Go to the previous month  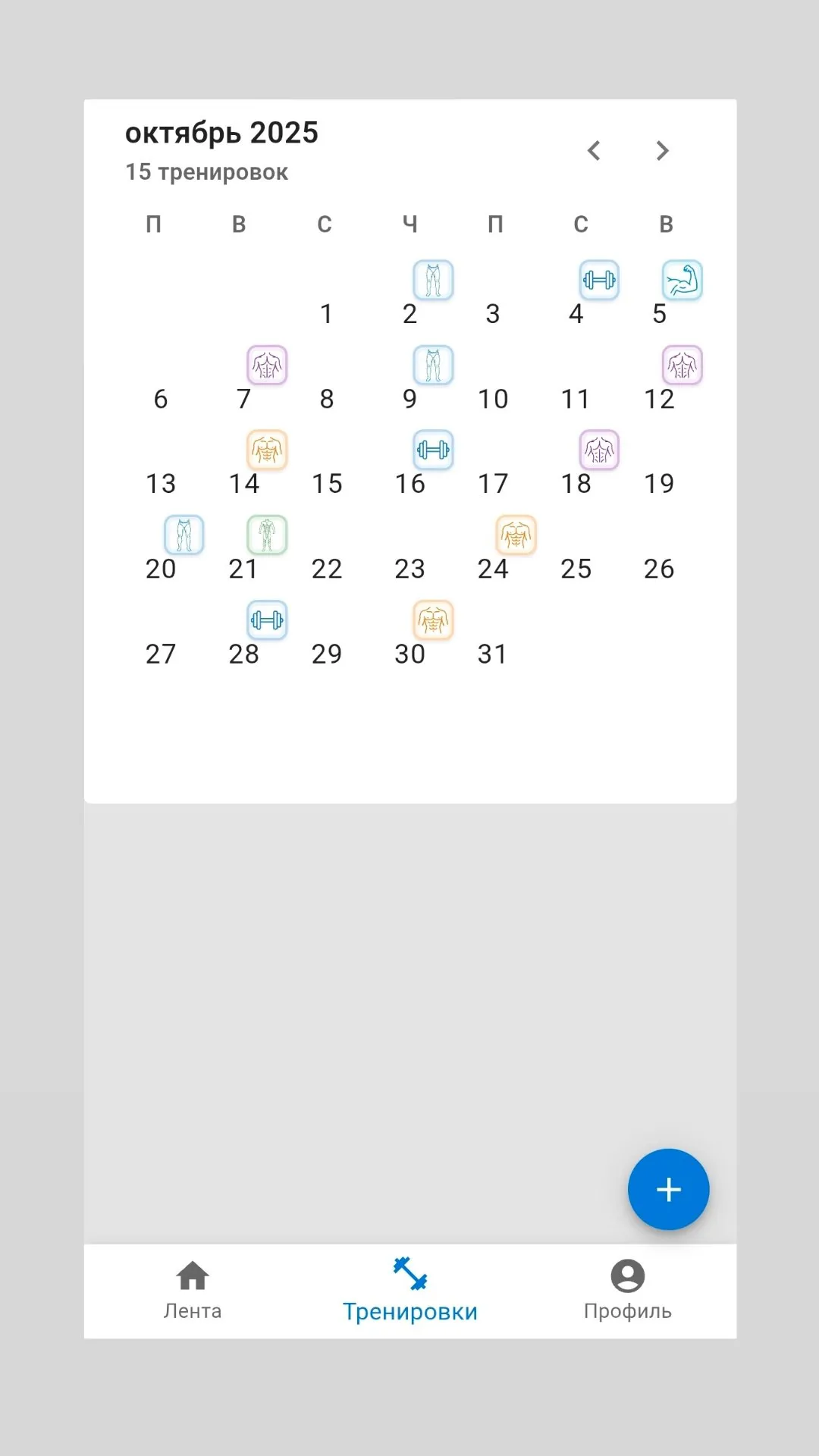pyautogui.click(x=594, y=151)
